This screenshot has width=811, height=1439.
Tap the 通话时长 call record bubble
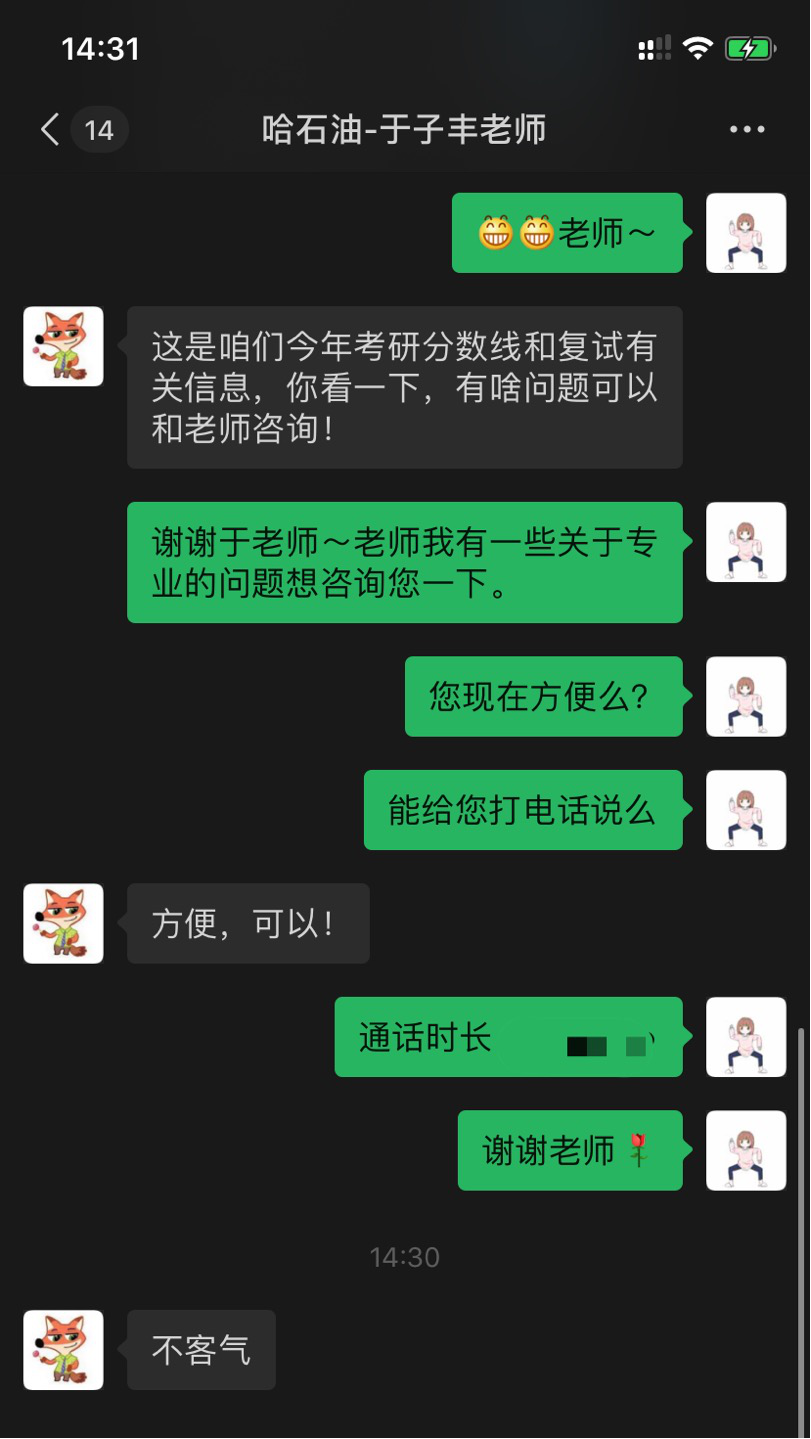508,1037
